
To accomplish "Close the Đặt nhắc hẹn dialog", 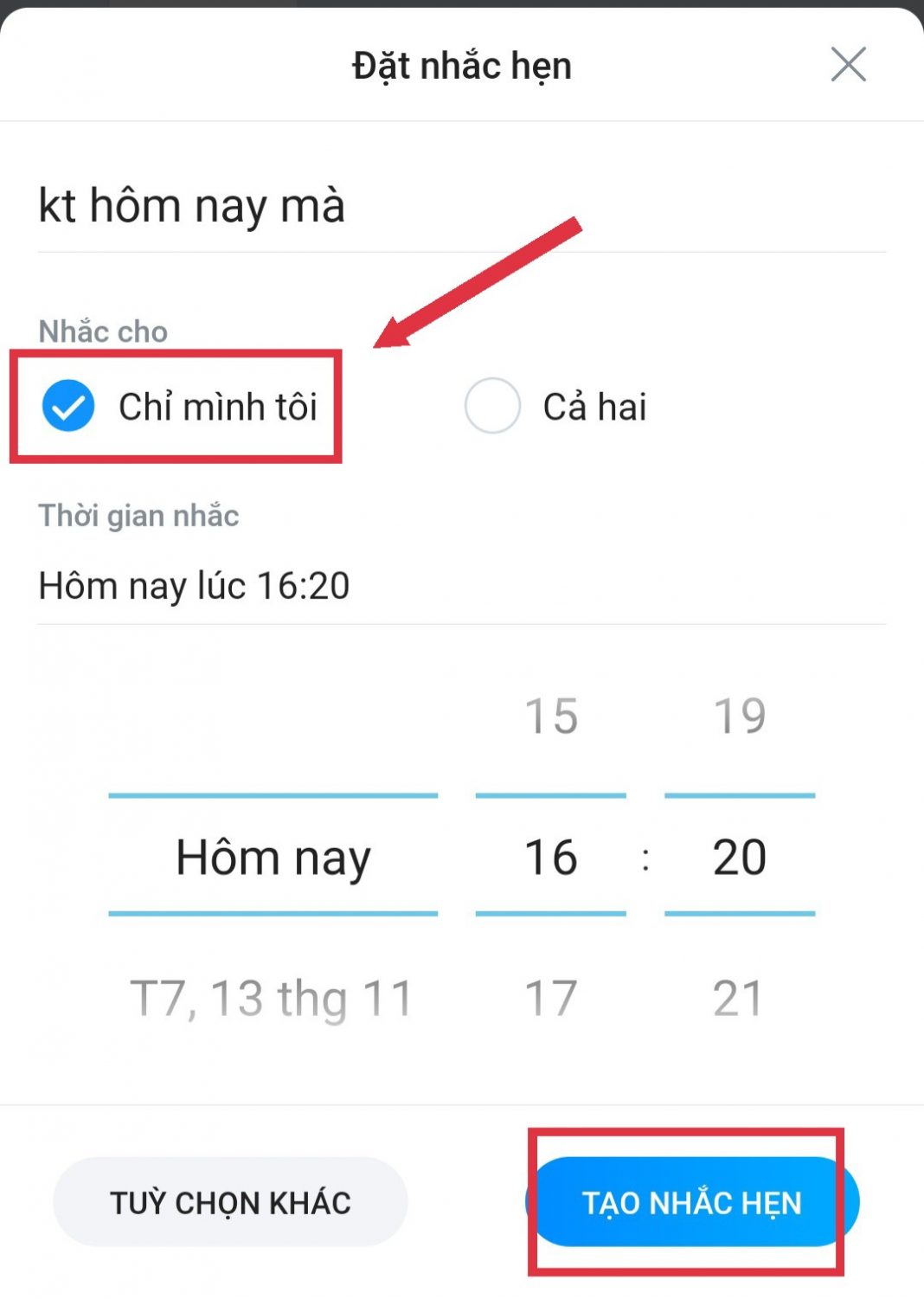I will tap(848, 65).
